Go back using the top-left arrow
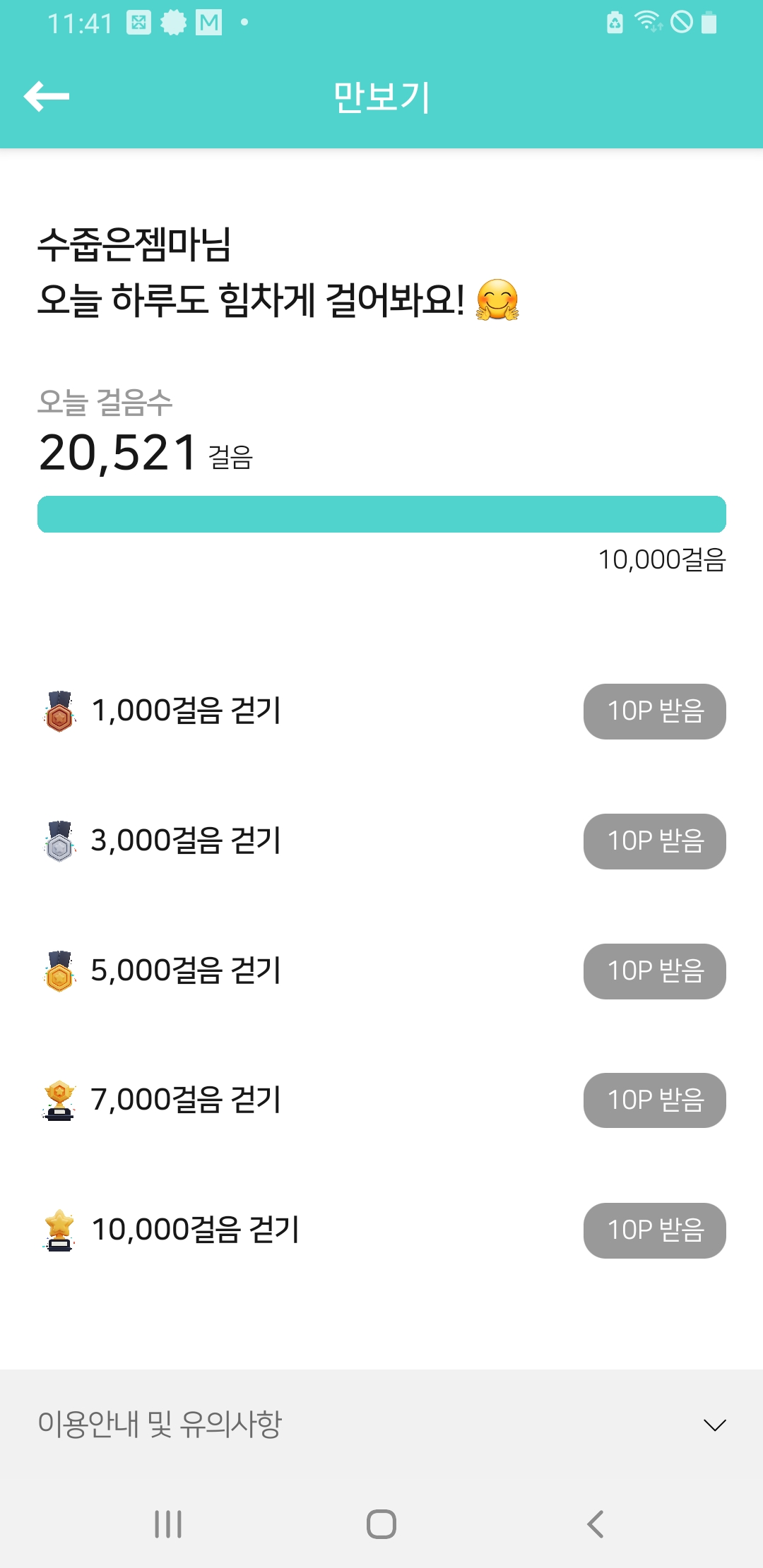This screenshot has height=1568, width=763. 47,96
